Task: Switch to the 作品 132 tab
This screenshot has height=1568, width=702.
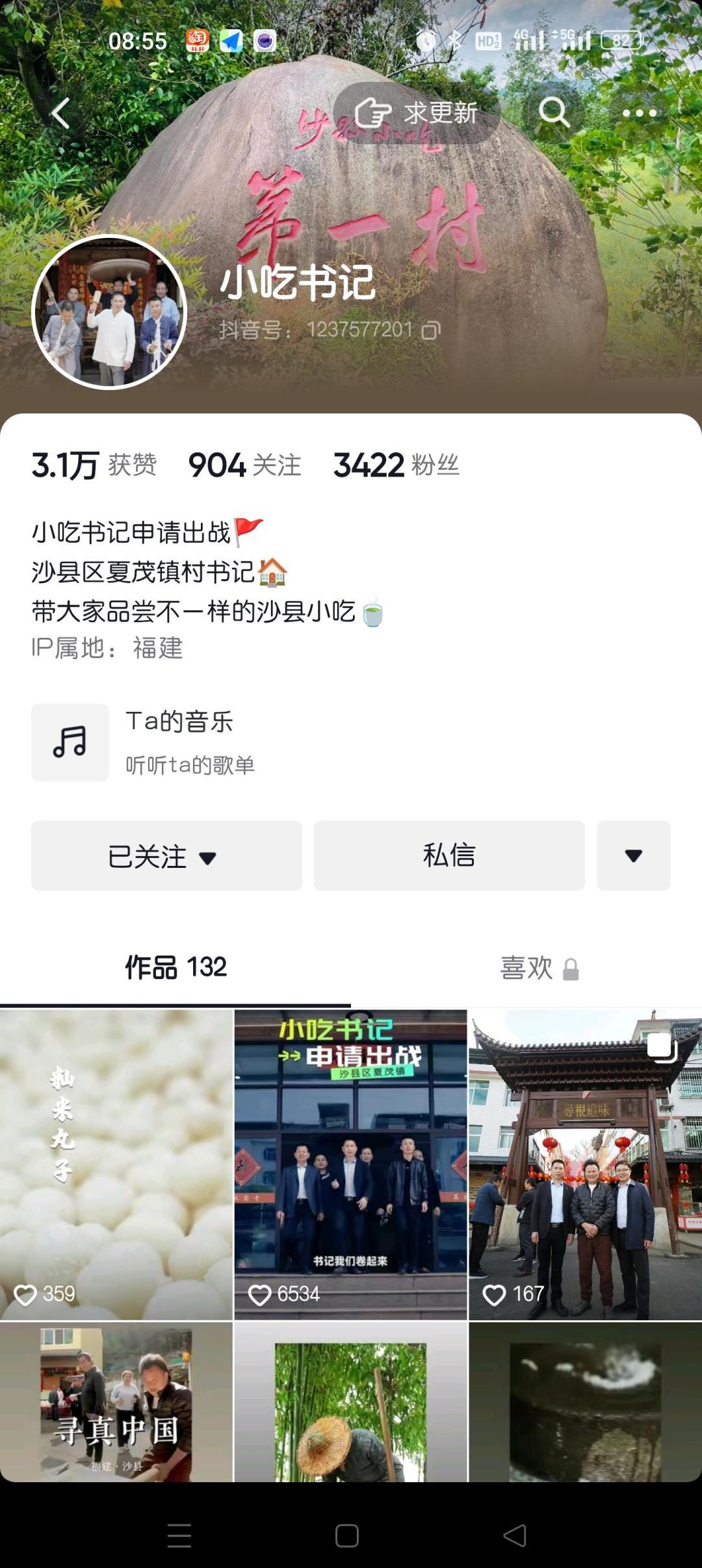Action: click(x=175, y=967)
